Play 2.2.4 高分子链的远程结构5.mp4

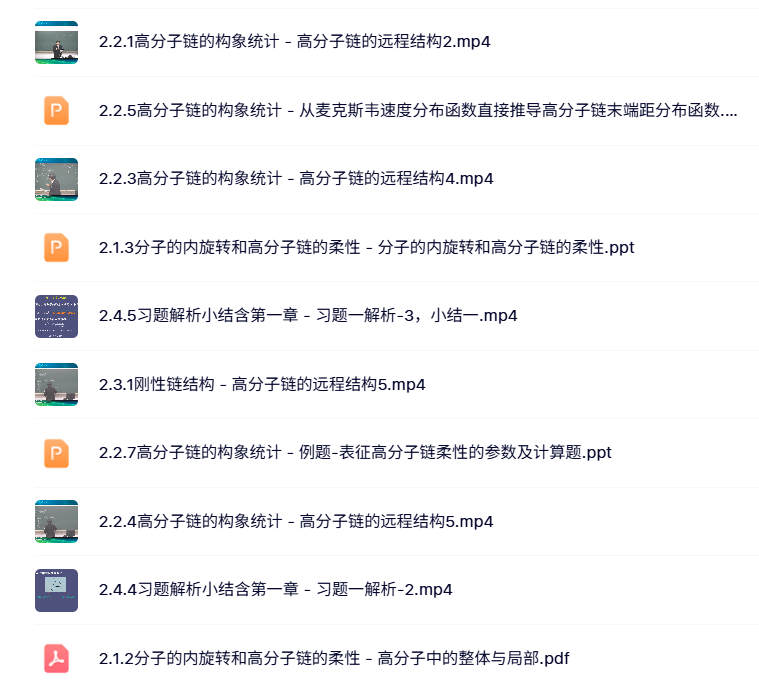point(296,521)
